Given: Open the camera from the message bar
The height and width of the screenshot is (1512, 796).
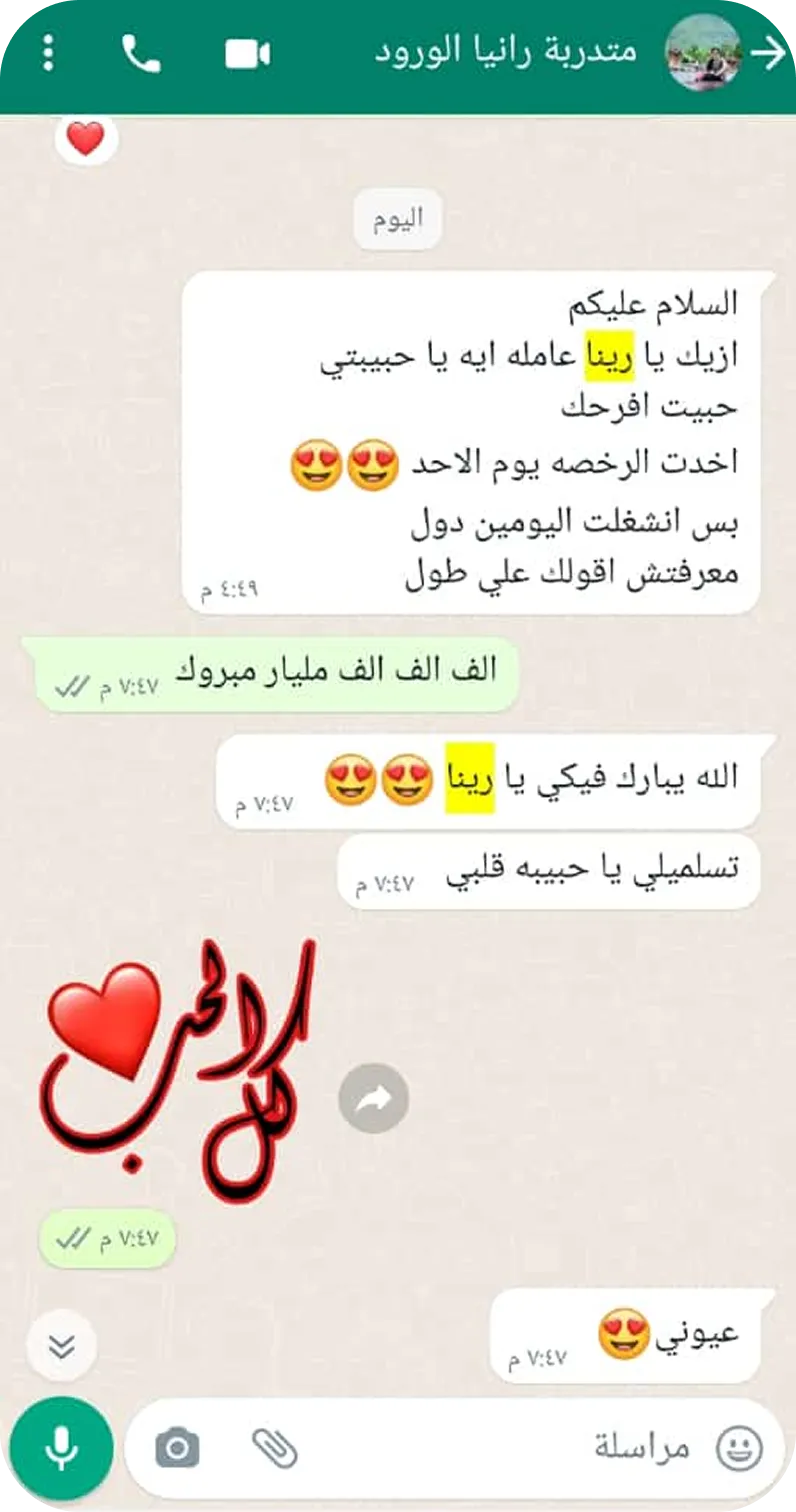Looking at the screenshot, I should point(178,1447).
